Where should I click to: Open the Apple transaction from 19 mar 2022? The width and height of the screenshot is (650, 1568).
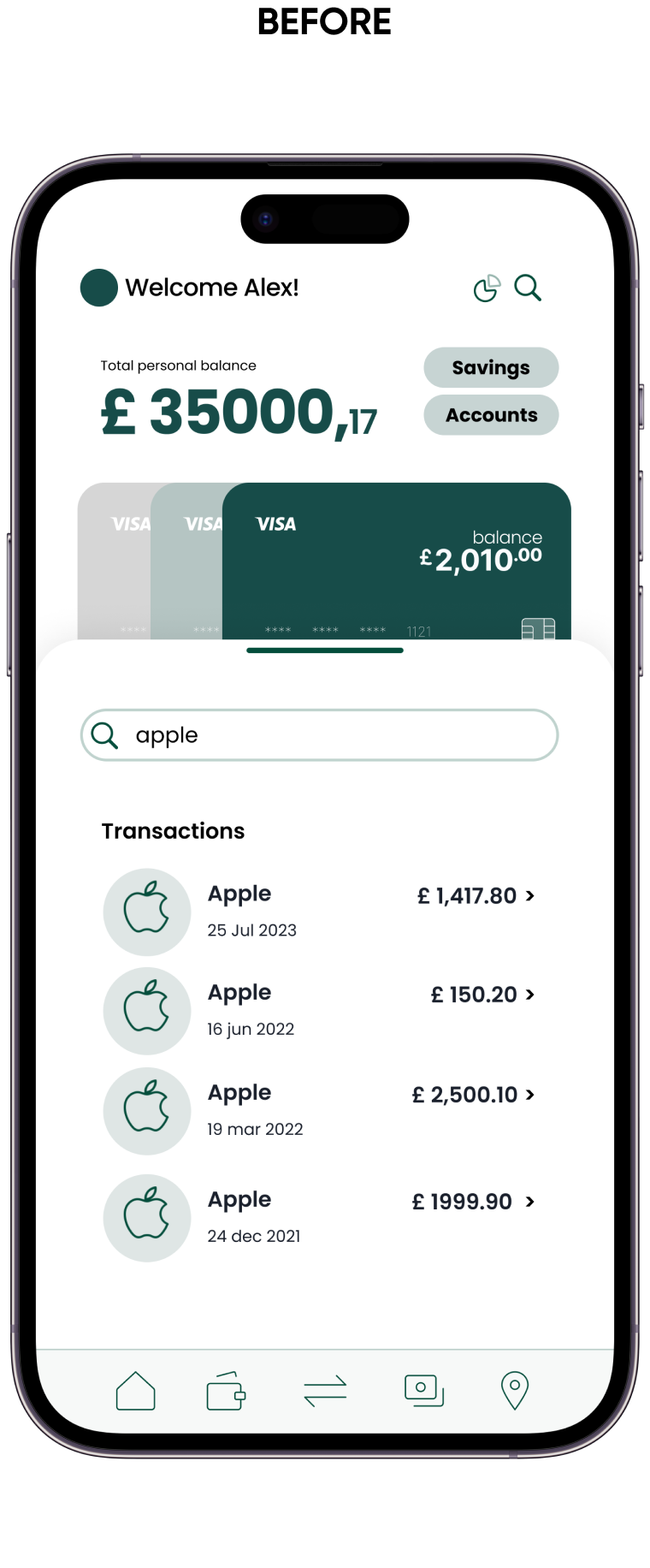(x=319, y=1110)
